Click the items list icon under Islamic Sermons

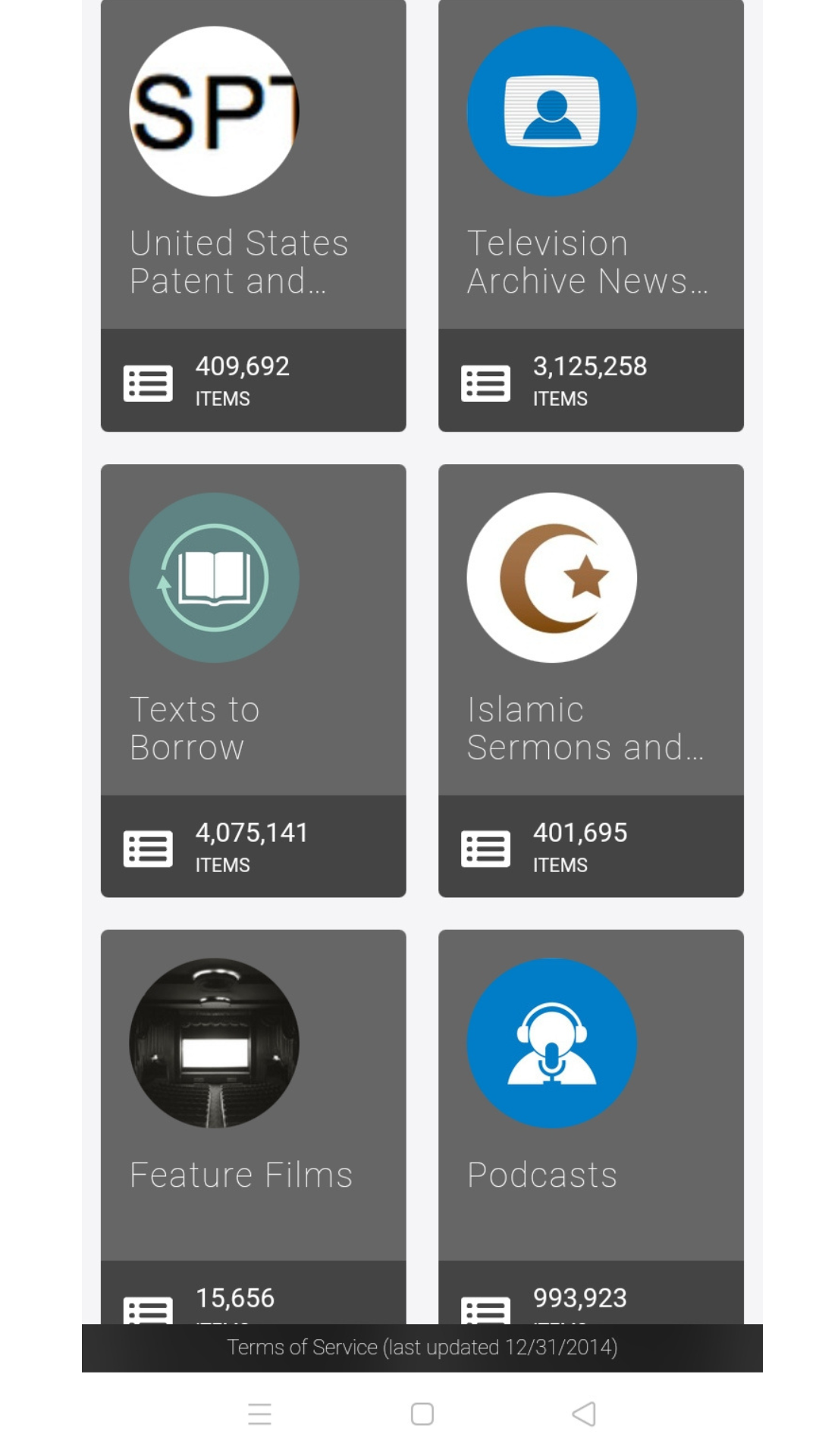click(x=486, y=847)
